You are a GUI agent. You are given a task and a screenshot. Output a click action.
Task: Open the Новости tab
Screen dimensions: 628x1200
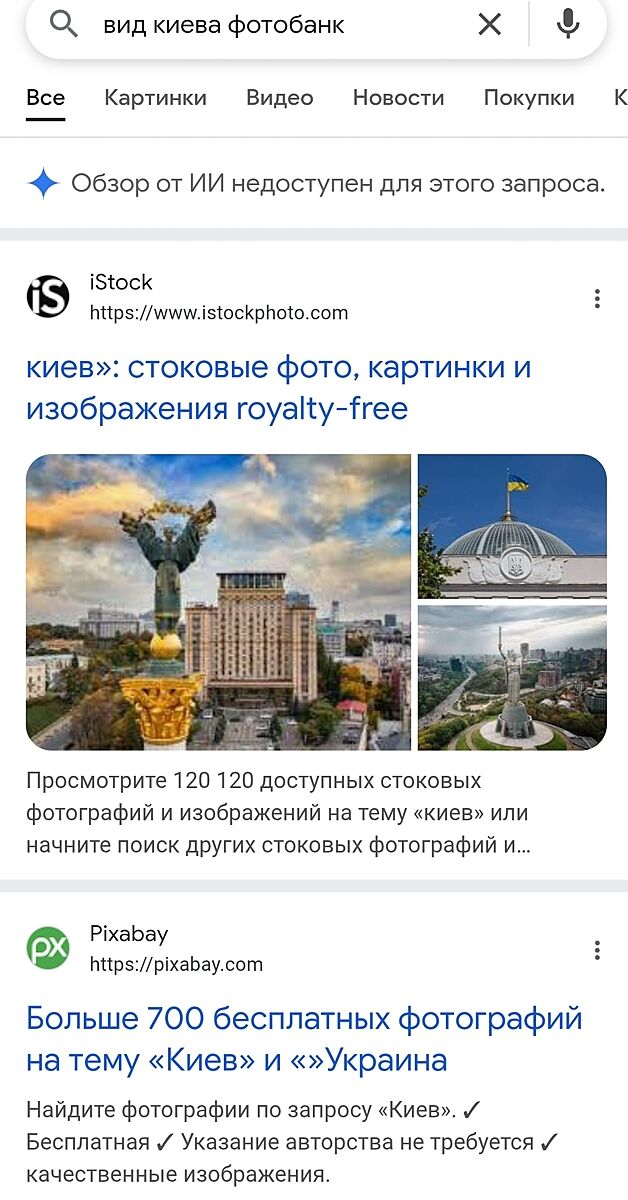pos(398,98)
